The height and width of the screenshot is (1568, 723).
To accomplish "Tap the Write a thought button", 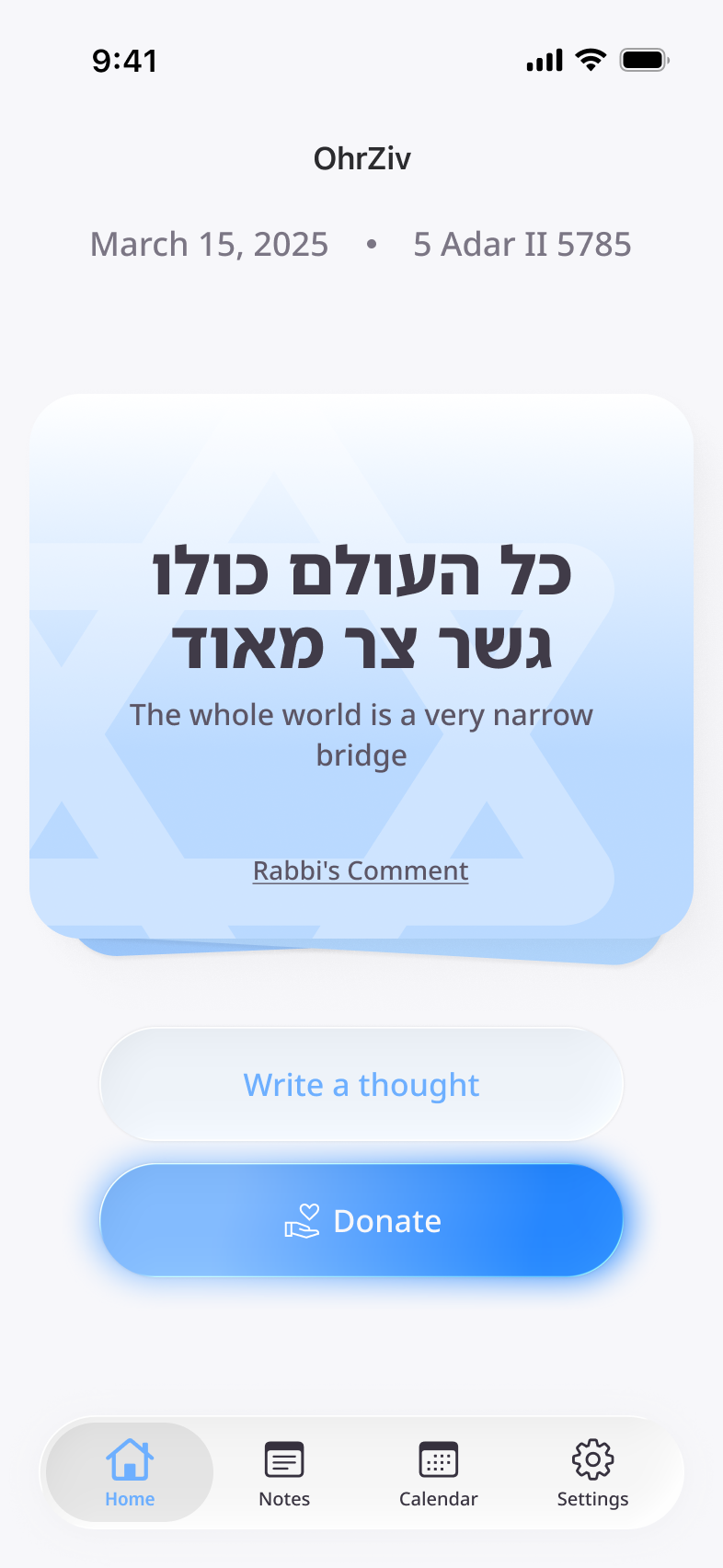I will point(361,1085).
